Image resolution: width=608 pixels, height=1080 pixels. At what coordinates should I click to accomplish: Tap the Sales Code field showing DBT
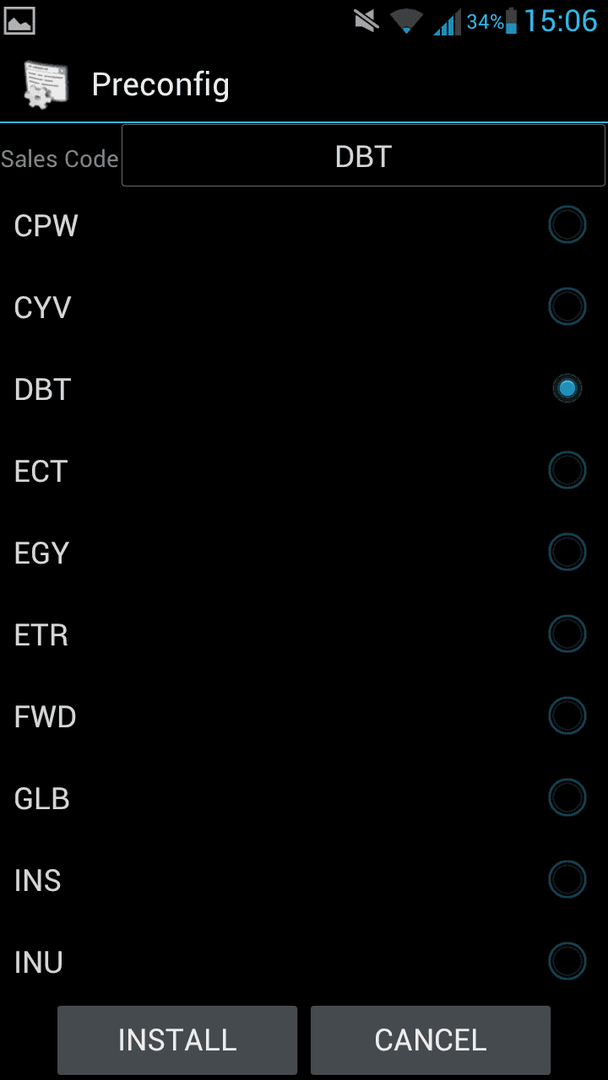[x=364, y=156]
